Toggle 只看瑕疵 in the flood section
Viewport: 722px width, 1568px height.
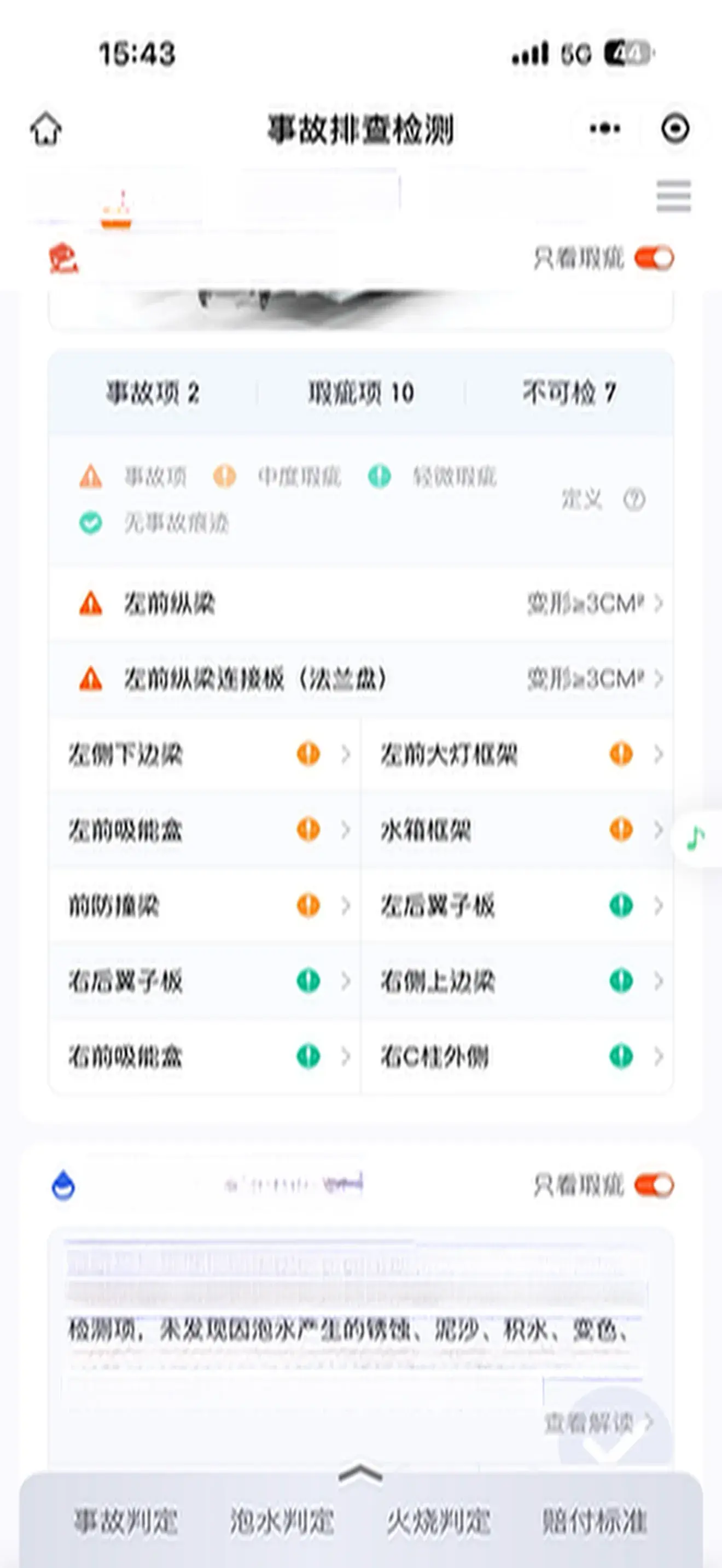[x=654, y=1185]
